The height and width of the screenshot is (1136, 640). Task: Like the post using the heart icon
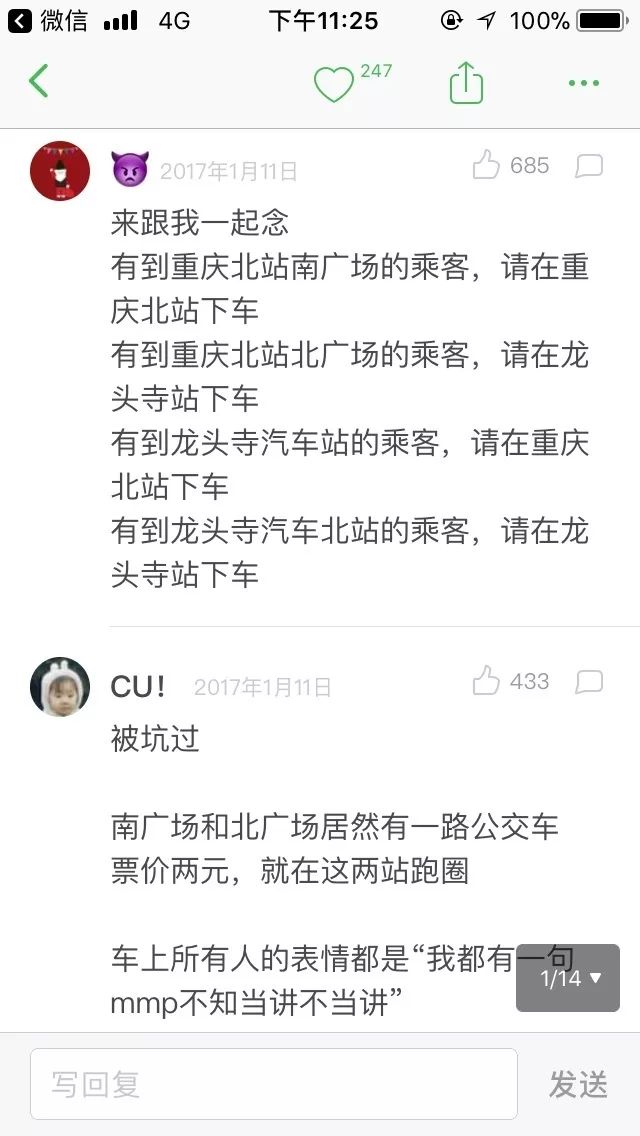click(334, 85)
